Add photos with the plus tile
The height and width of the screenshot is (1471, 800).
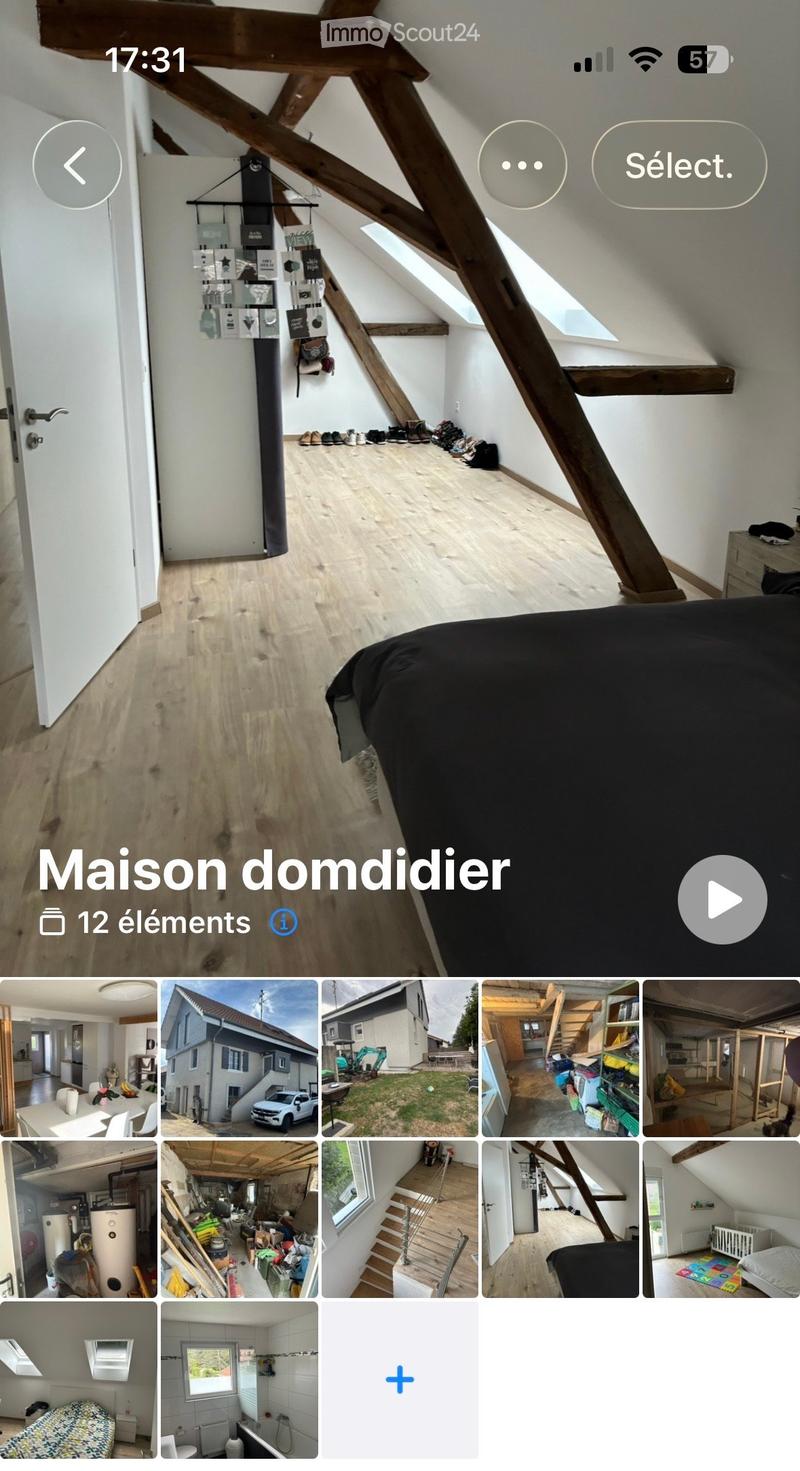[x=400, y=1379]
